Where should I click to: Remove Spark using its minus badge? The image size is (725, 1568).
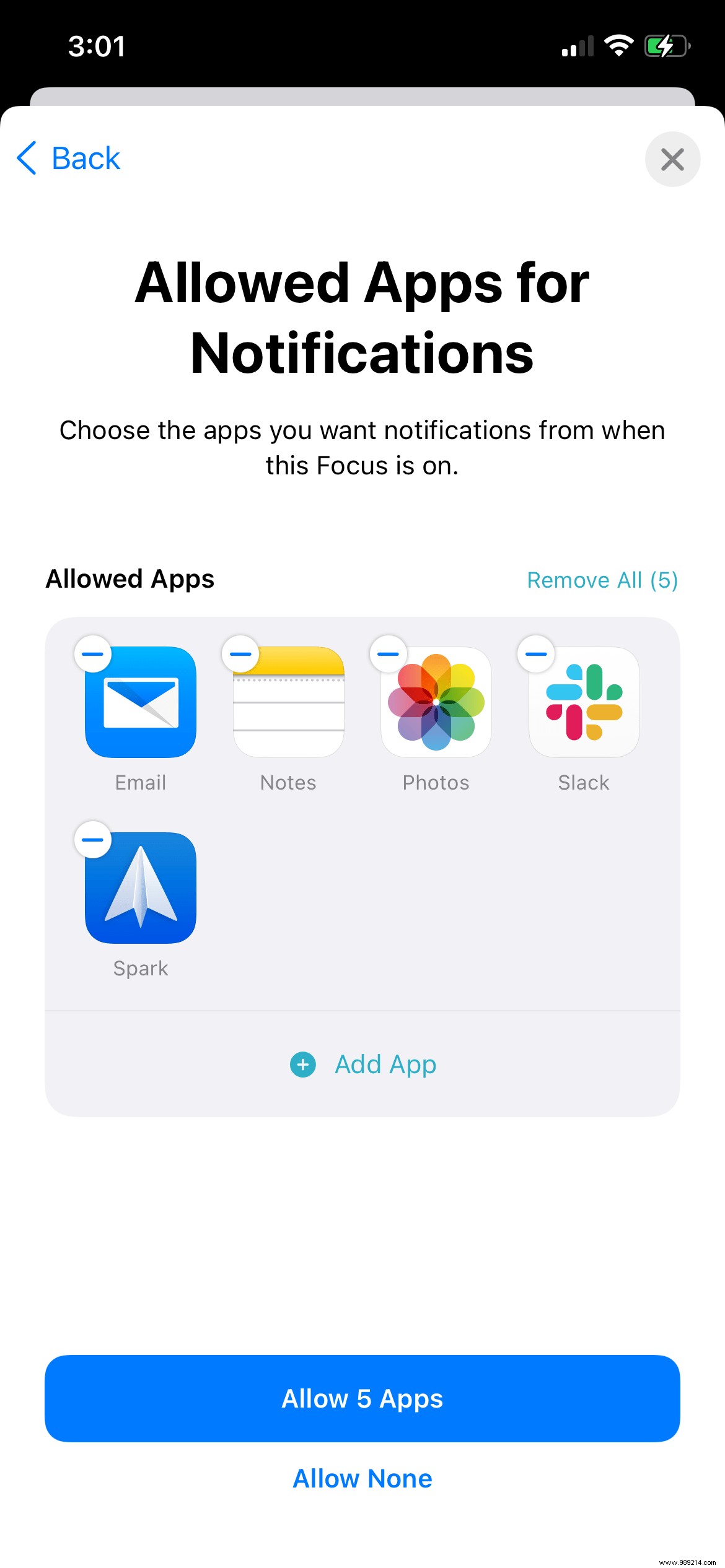coord(92,840)
